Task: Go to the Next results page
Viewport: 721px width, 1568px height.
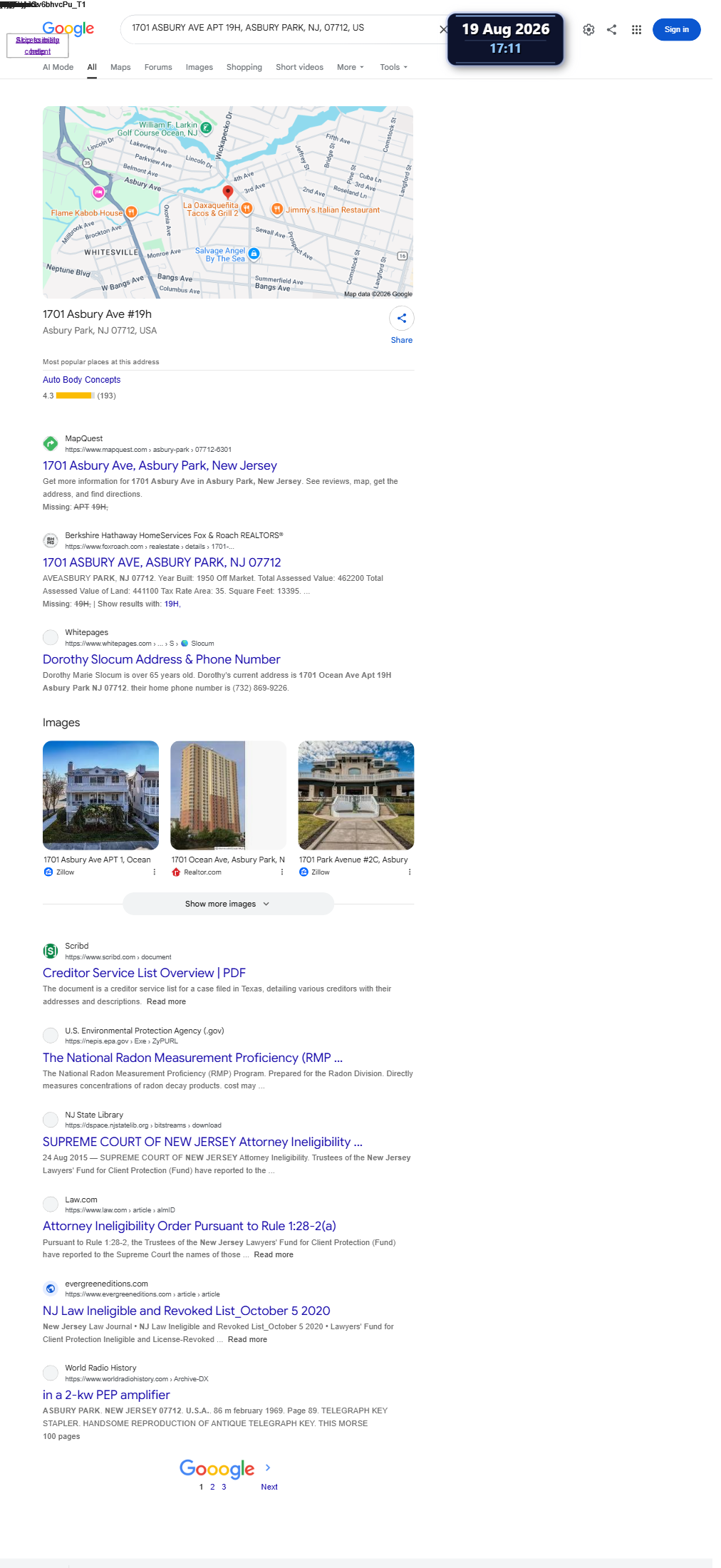Action: point(269,1487)
